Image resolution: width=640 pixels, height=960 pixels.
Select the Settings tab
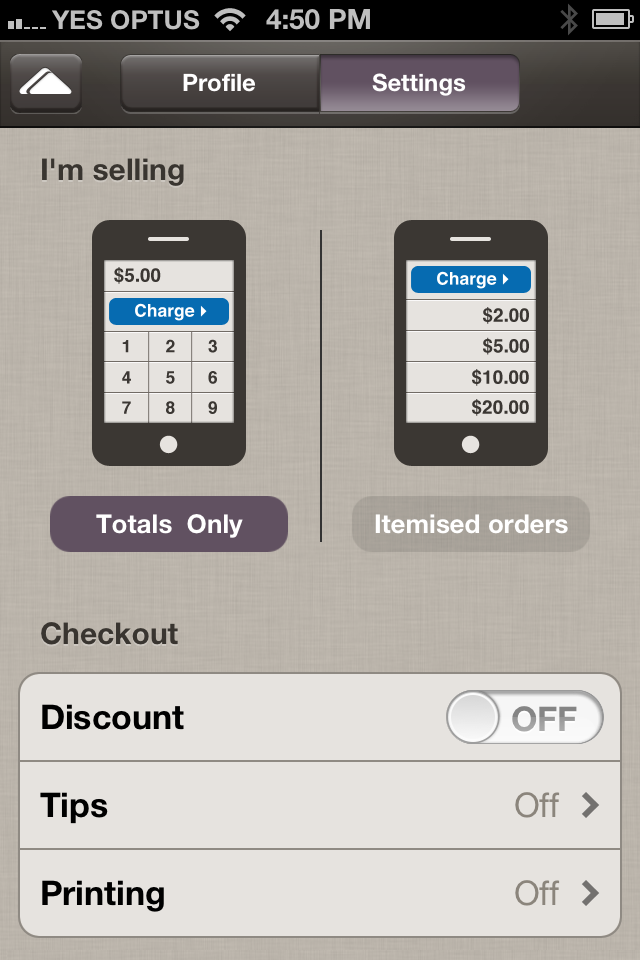pos(419,83)
